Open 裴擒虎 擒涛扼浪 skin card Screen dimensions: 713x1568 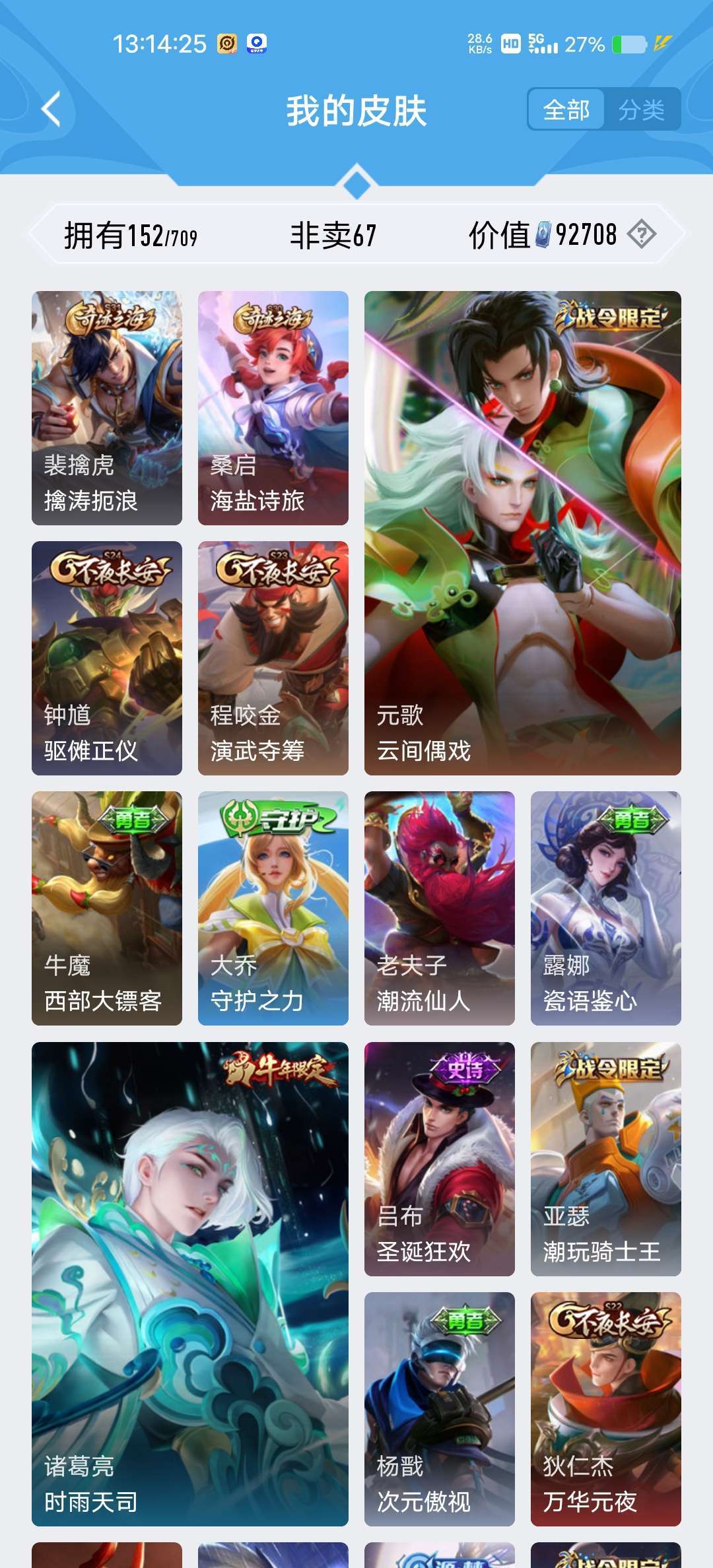pos(107,408)
